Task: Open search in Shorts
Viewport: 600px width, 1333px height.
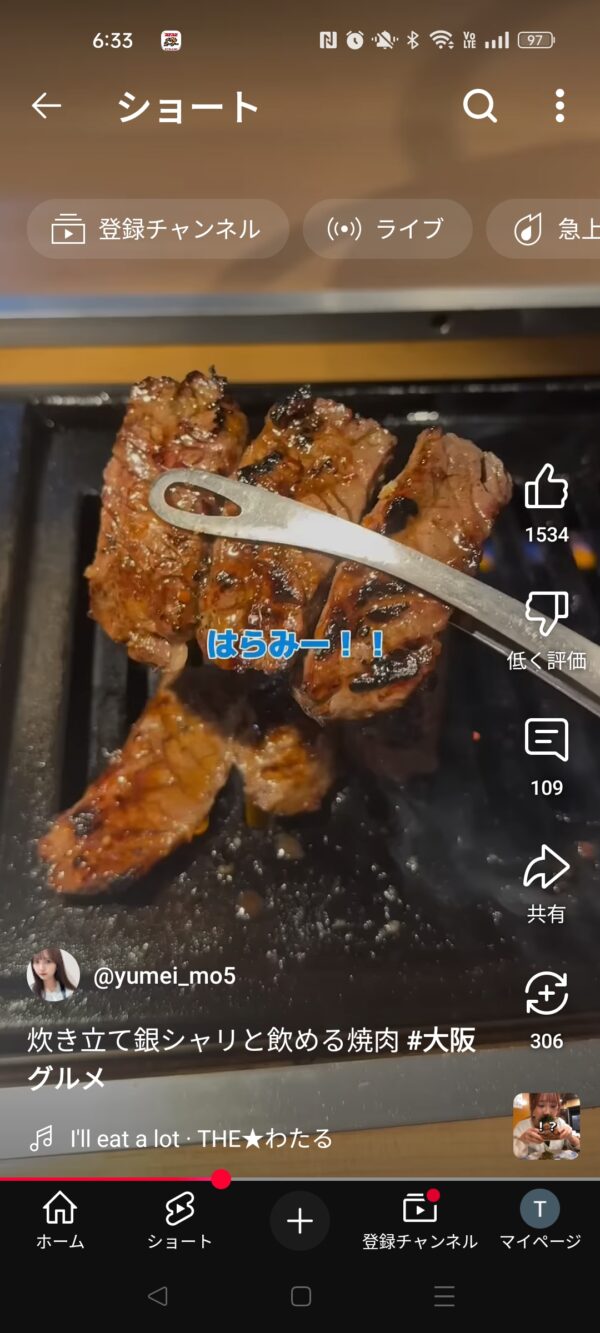Action: pyautogui.click(x=480, y=106)
